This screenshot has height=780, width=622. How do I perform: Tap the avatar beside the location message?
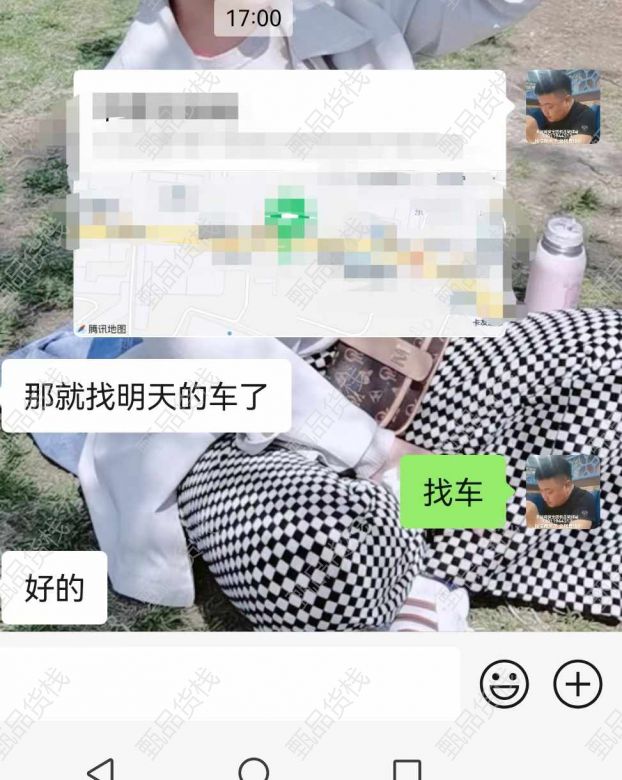pyautogui.click(x=563, y=106)
